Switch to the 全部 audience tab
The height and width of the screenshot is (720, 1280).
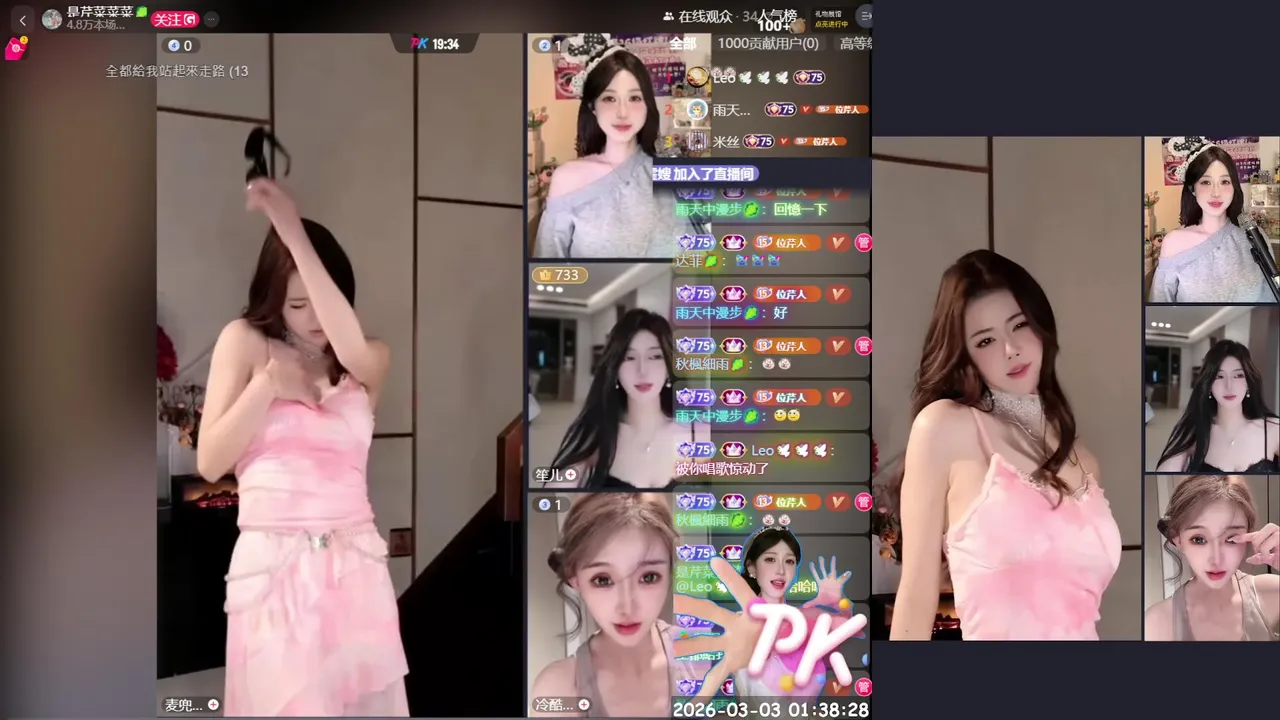click(x=683, y=43)
